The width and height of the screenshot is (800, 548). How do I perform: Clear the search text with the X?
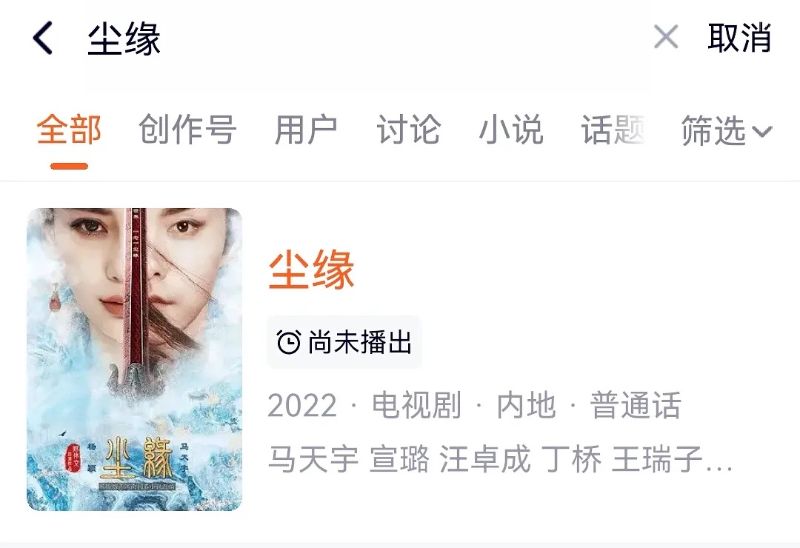(x=665, y=38)
